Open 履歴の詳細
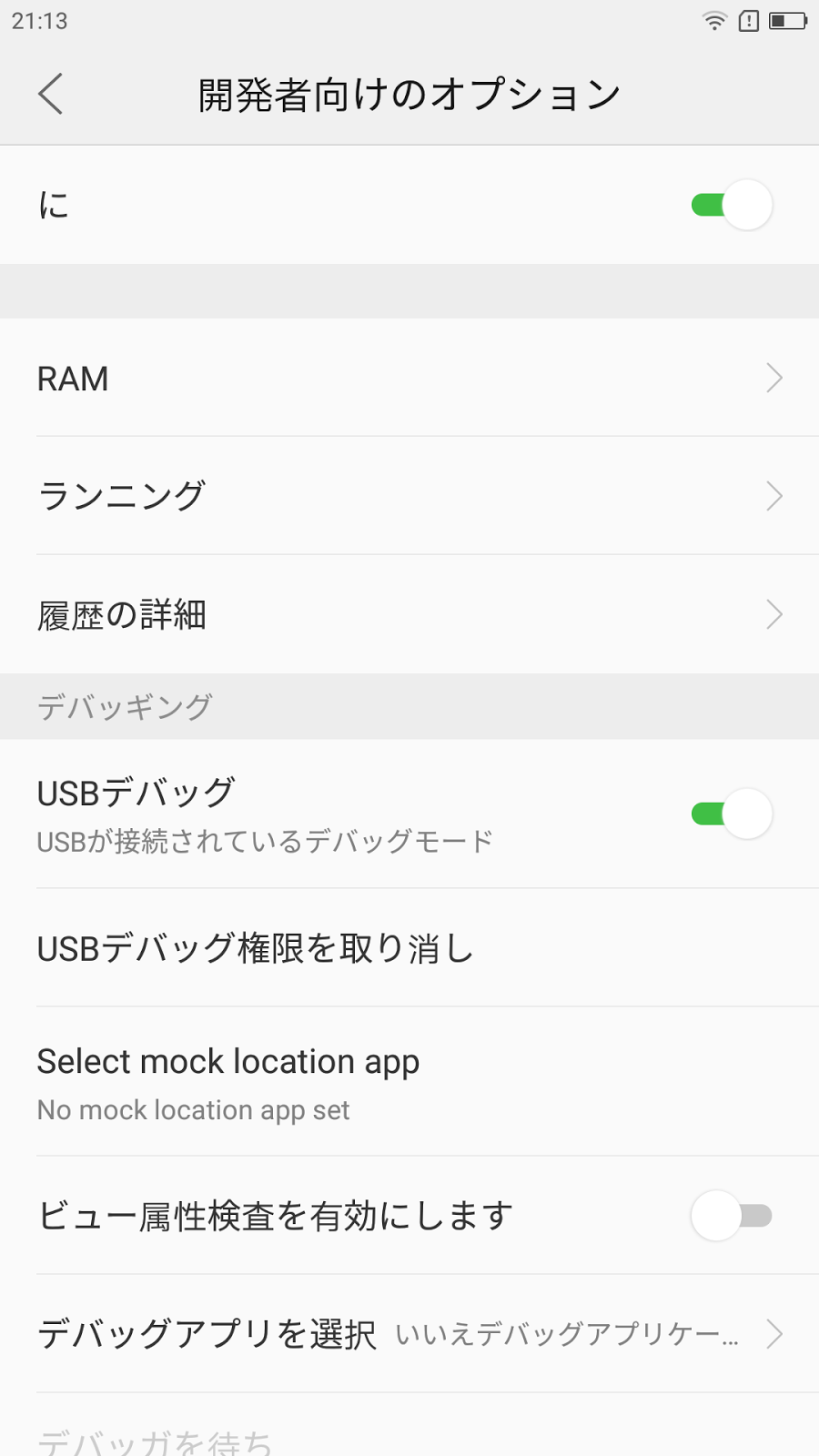Viewport: 819px width, 1456px height. pyautogui.click(x=409, y=614)
